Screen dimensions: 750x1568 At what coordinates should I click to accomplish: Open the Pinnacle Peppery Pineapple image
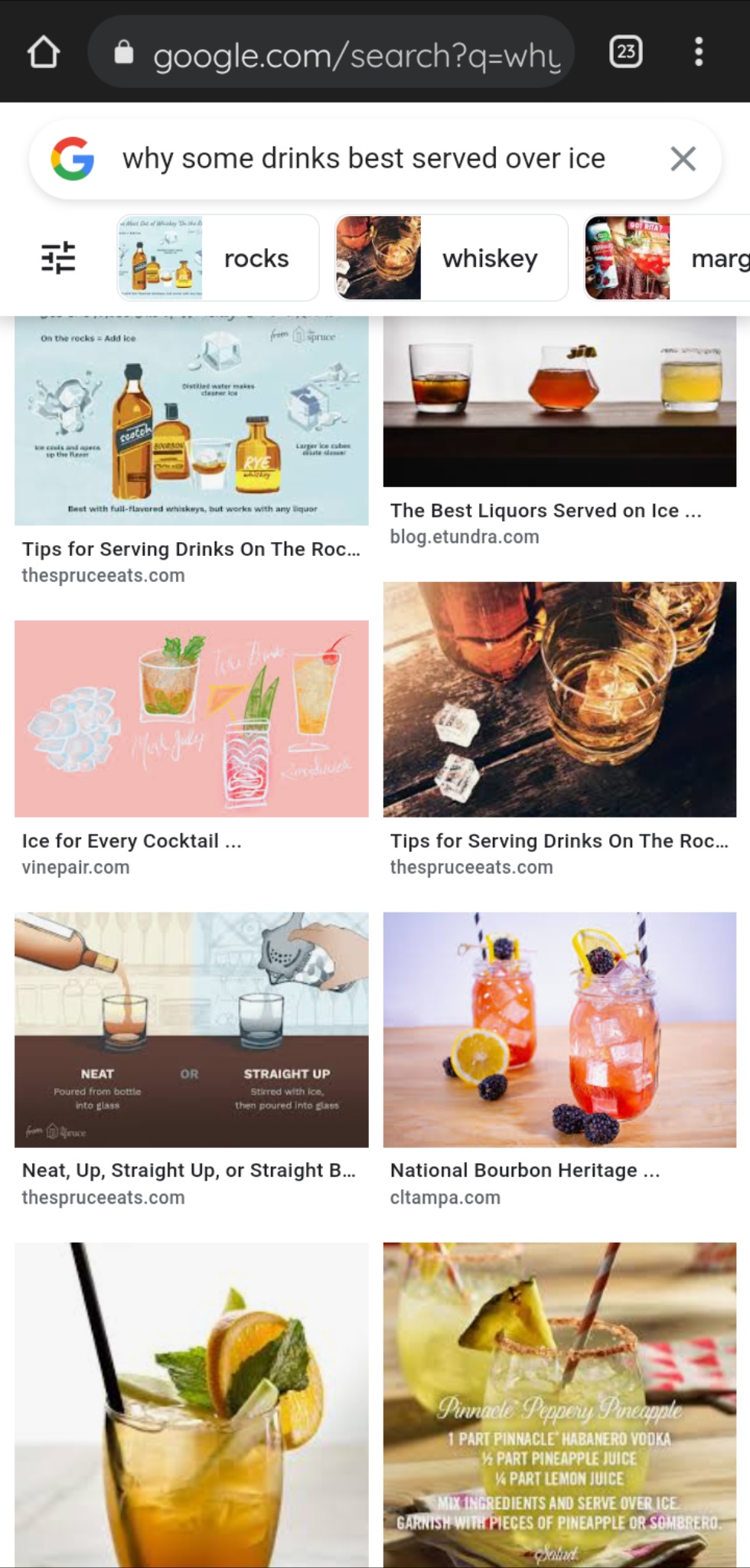(x=559, y=1404)
